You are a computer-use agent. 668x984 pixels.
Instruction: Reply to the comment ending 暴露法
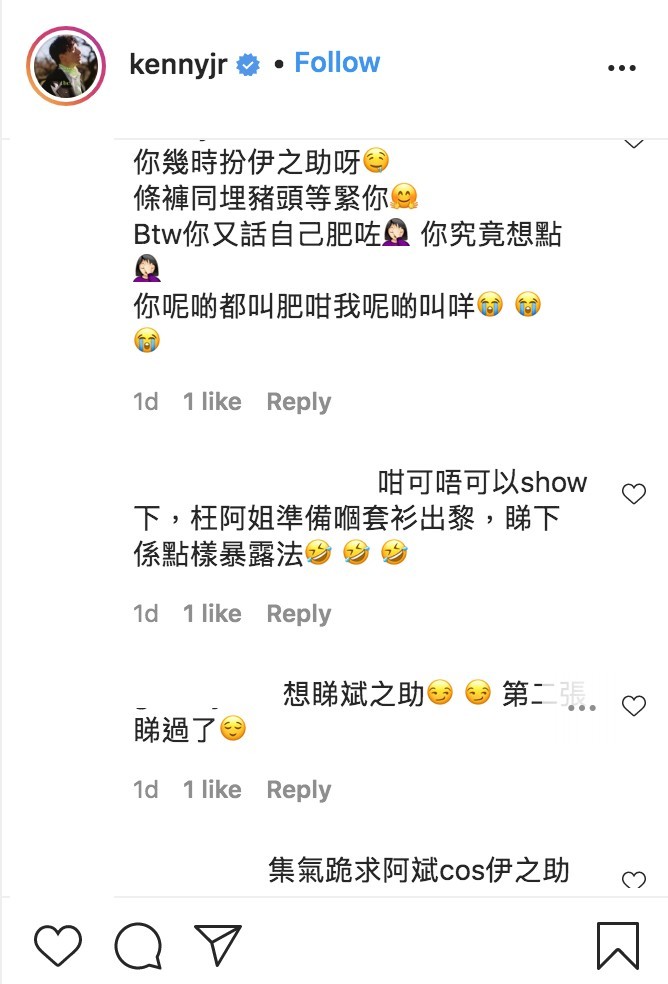[x=298, y=614]
